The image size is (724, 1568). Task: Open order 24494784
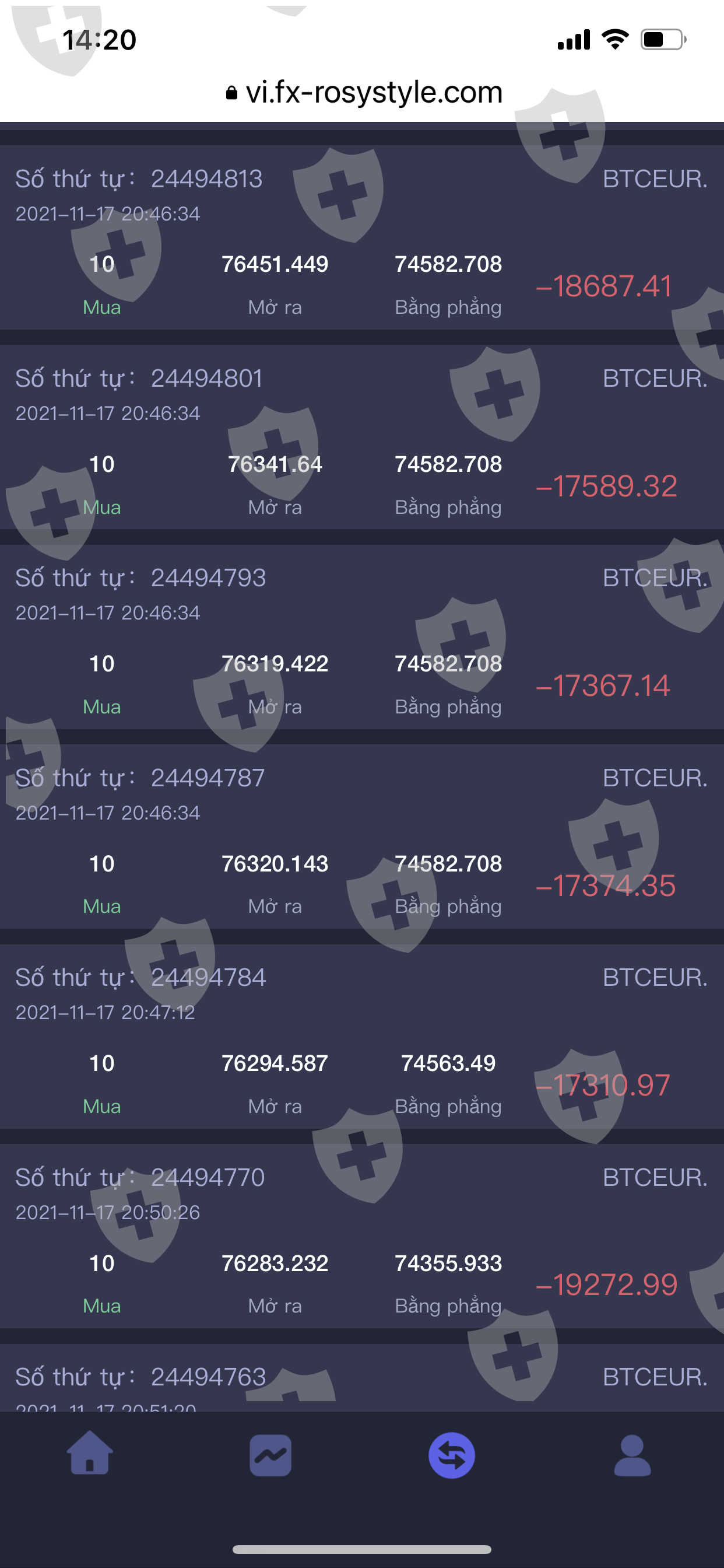point(362,1036)
